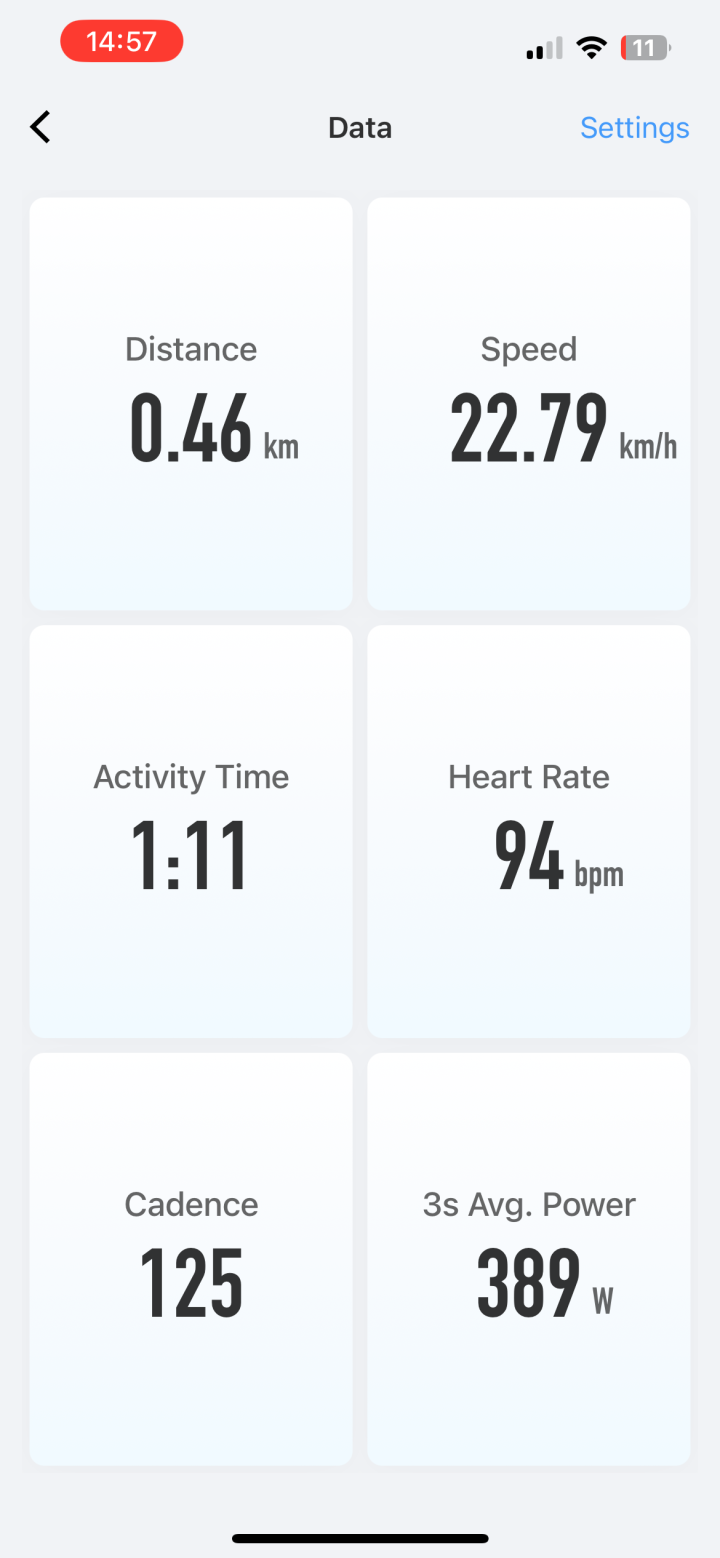Open the Settings link
This screenshot has height=1558, width=720.
click(634, 128)
